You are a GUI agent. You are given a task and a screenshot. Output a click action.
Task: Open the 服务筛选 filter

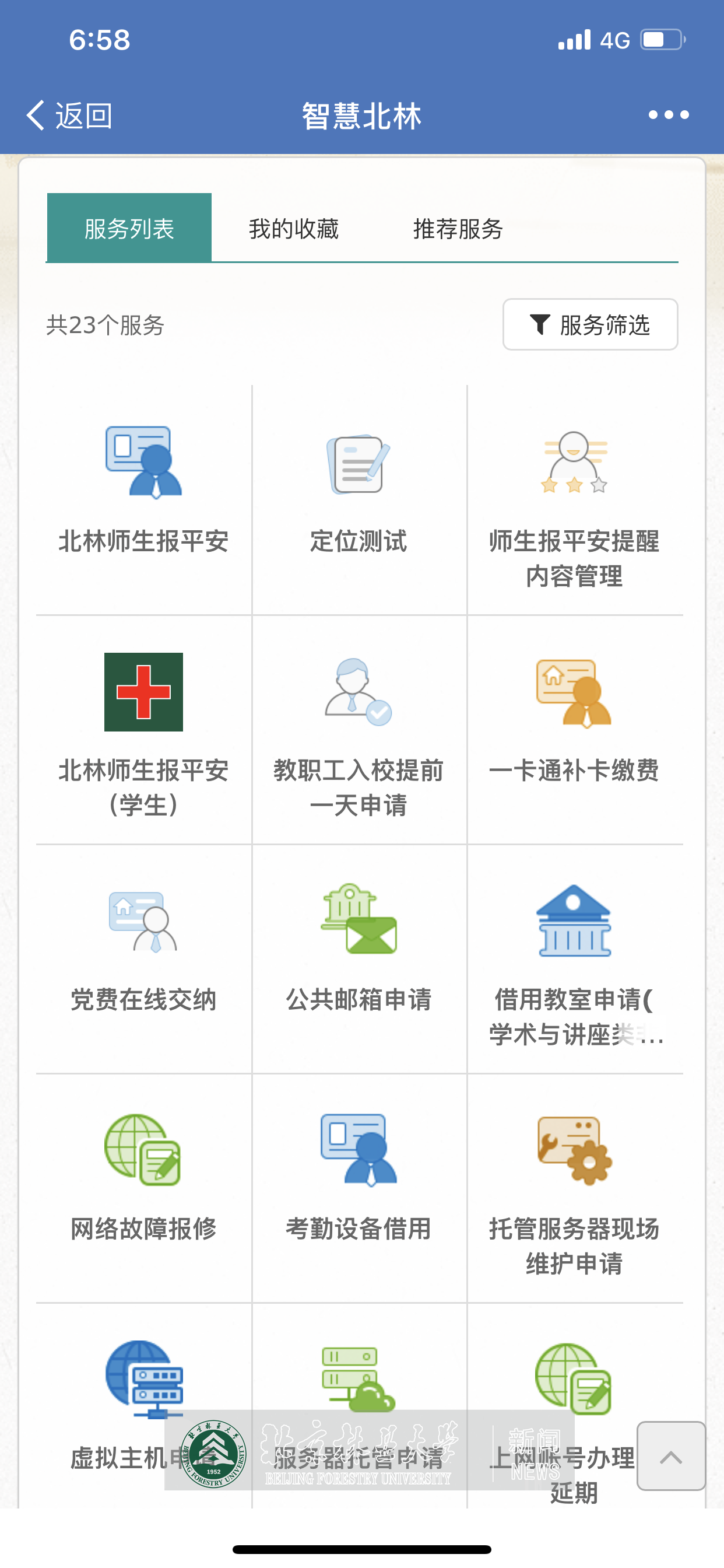point(589,325)
